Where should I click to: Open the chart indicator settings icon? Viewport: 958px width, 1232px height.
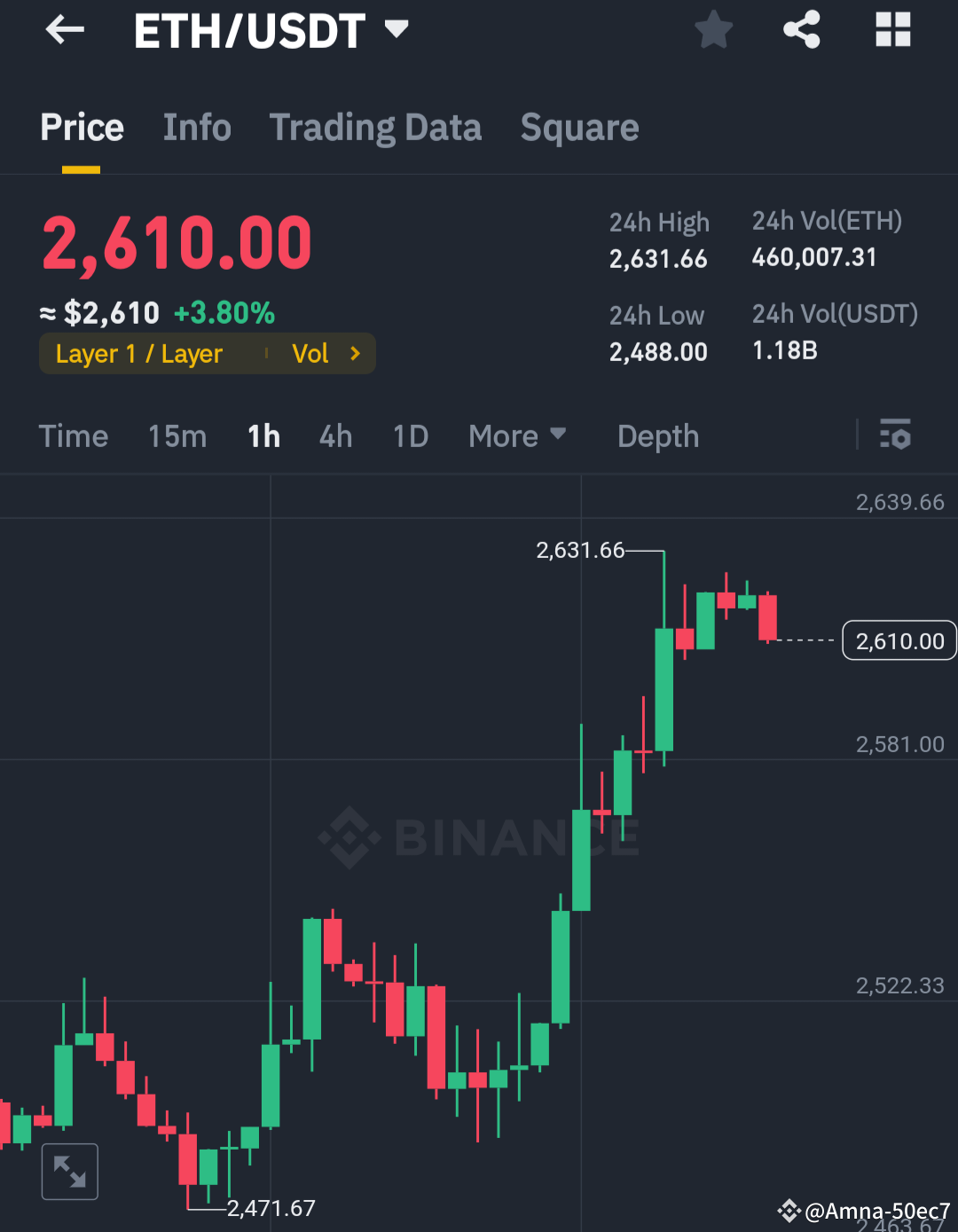click(x=896, y=436)
